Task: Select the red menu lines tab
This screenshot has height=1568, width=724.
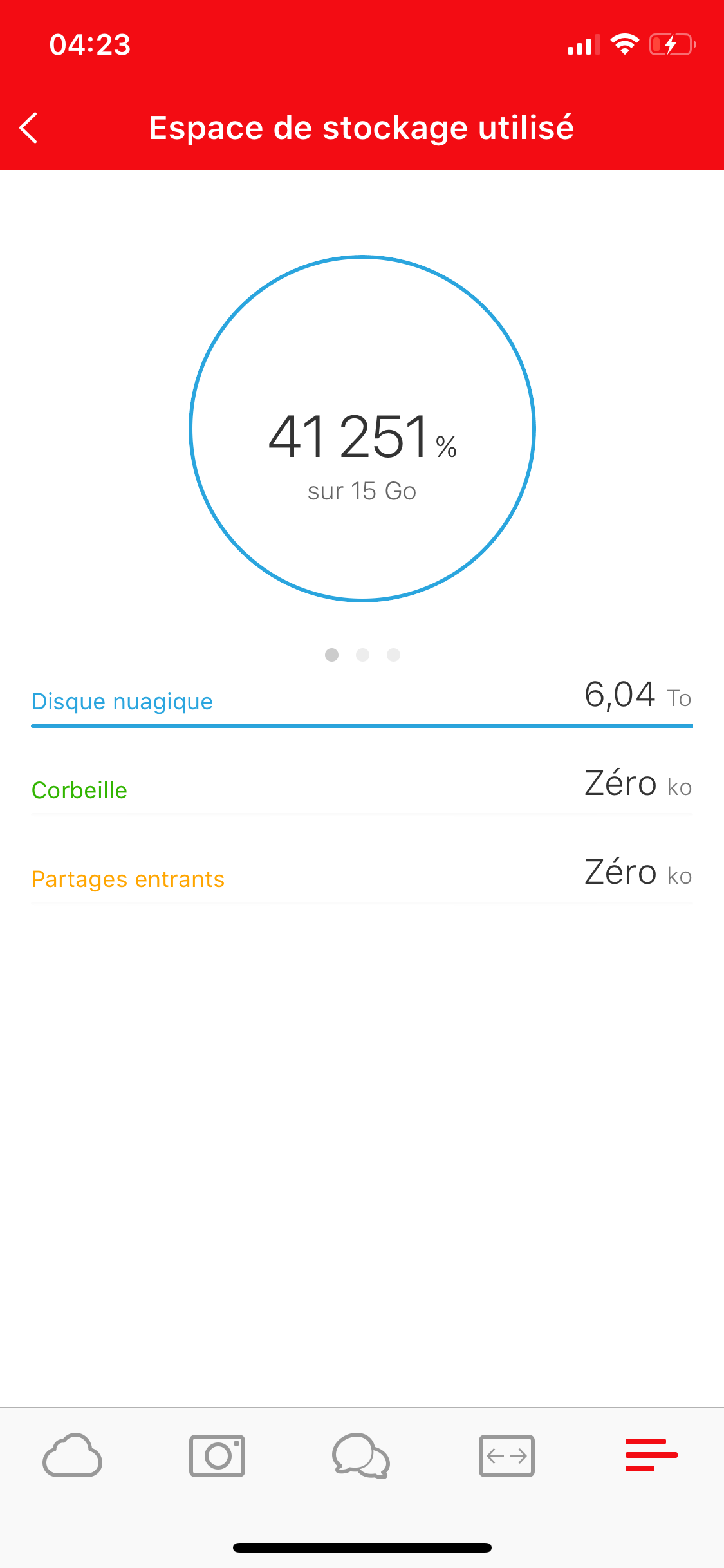Action: click(651, 1455)
